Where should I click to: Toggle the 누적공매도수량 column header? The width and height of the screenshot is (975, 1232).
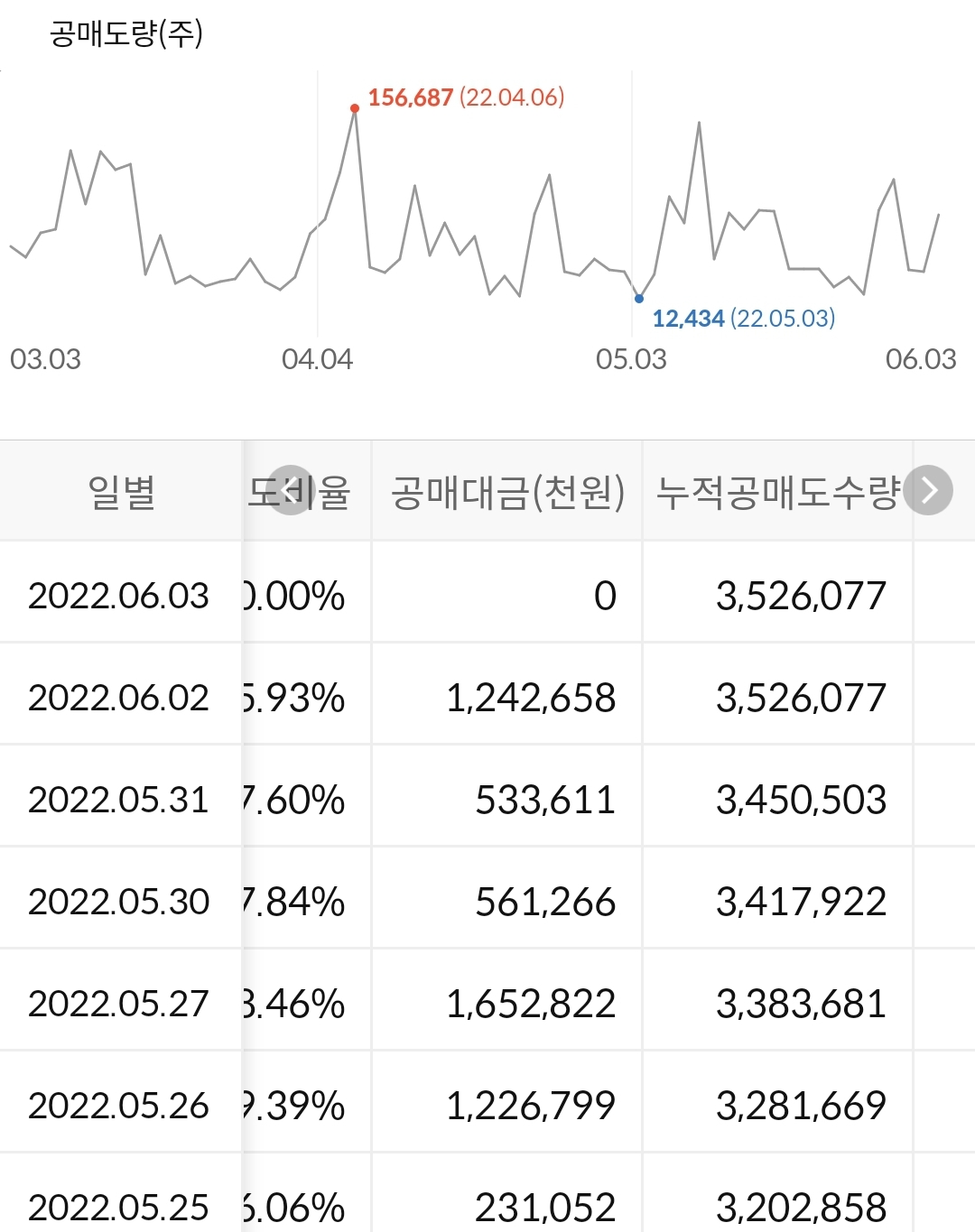pos(779,490)
